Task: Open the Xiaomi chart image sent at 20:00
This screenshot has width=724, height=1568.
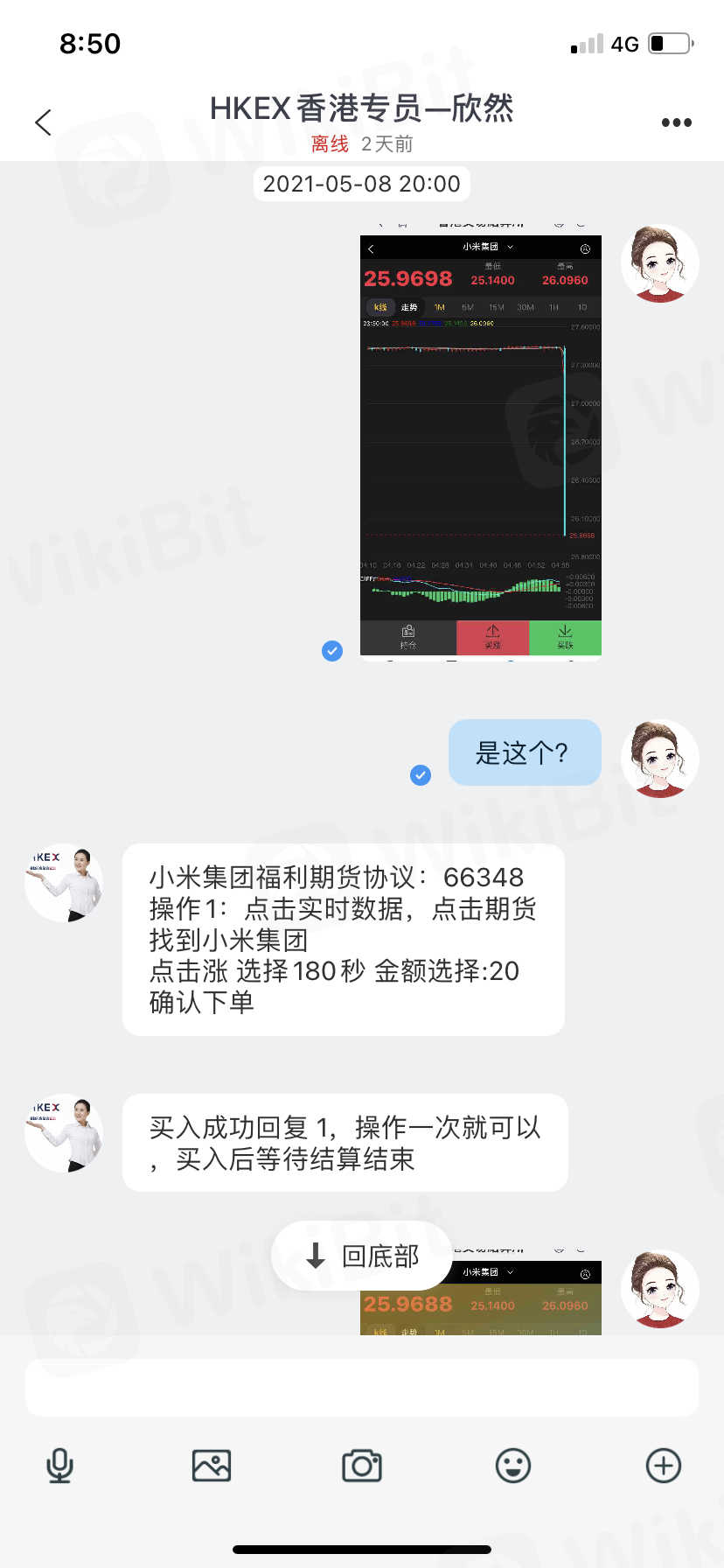Action: pos(480,444)
